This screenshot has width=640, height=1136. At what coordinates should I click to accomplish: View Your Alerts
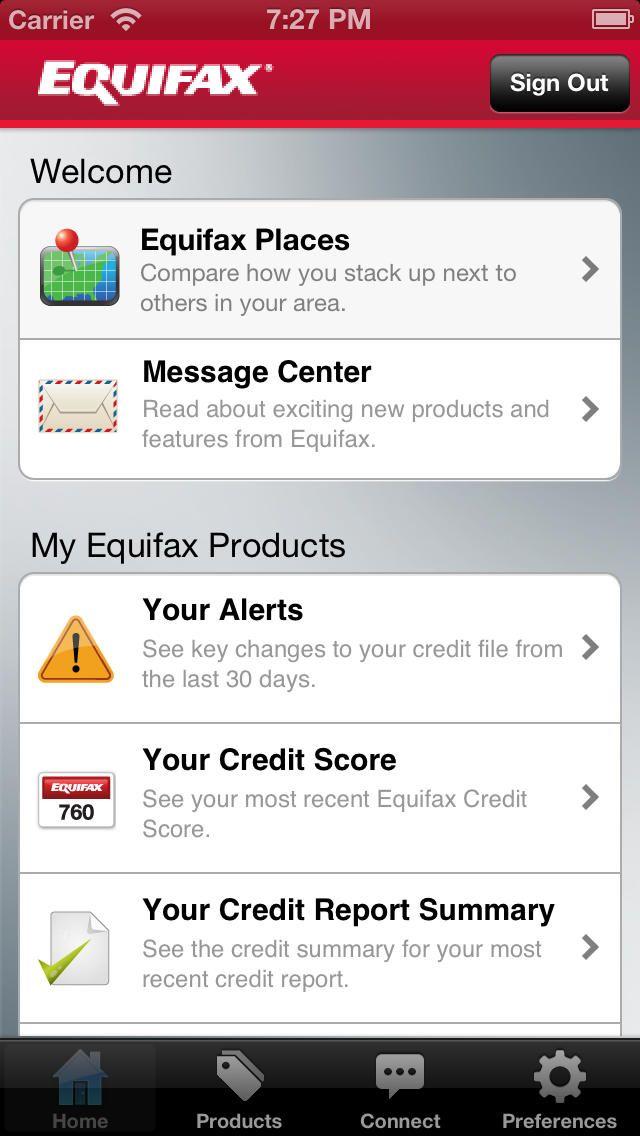320,648
